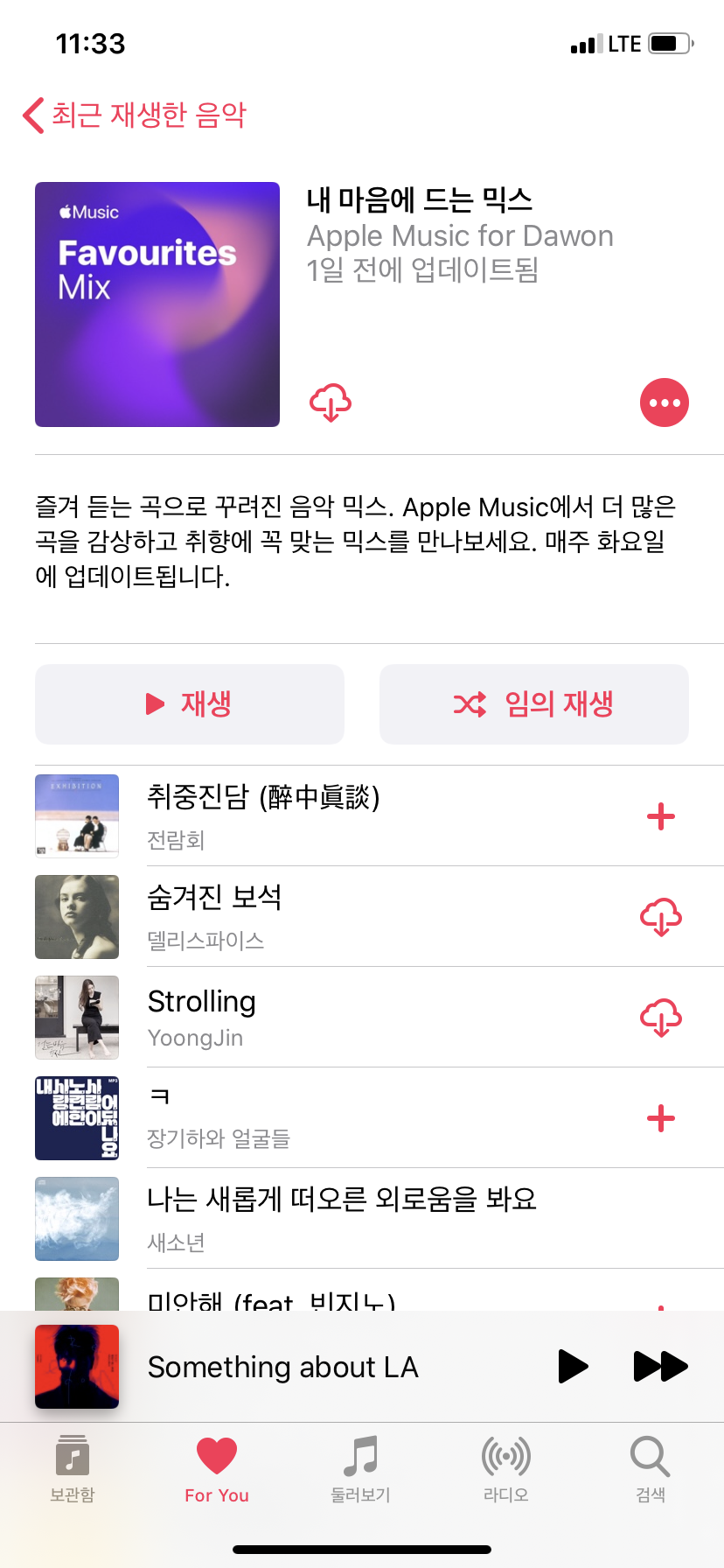Open the more options menu for the playlist
The height and width of the screenshot is (1568, 724).
tap(665, 402)
